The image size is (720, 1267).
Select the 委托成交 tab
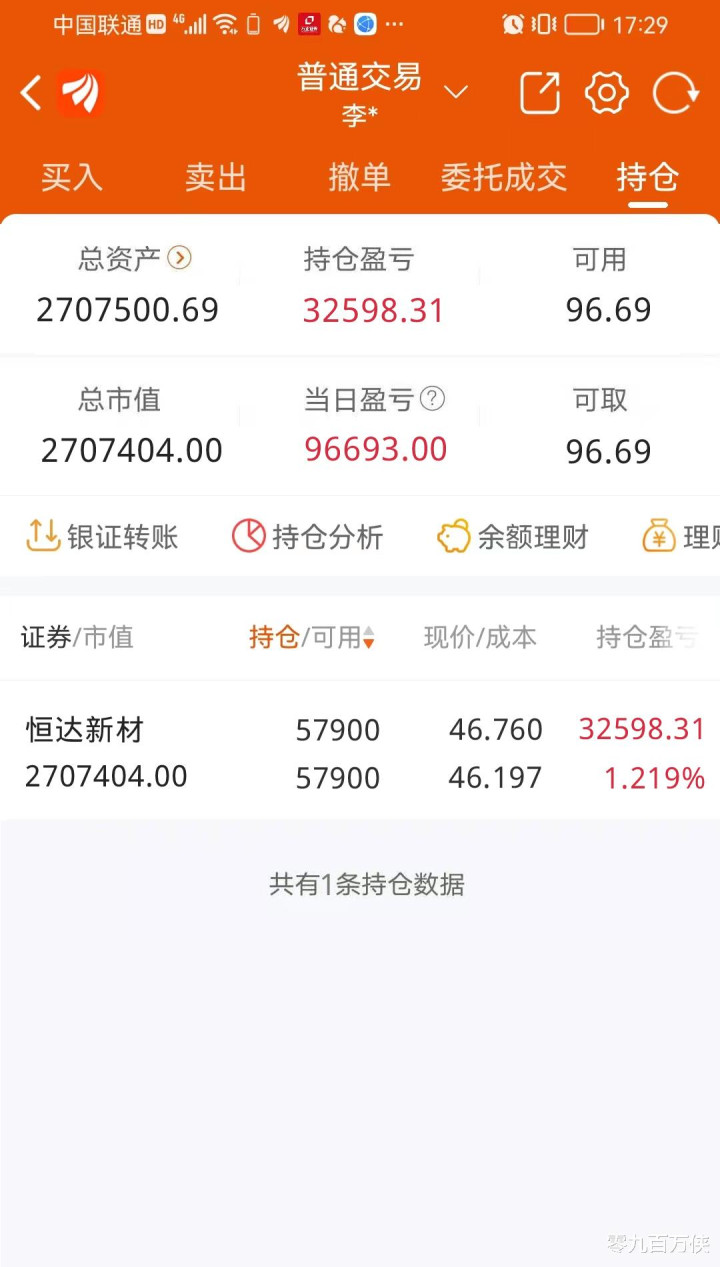504,178
